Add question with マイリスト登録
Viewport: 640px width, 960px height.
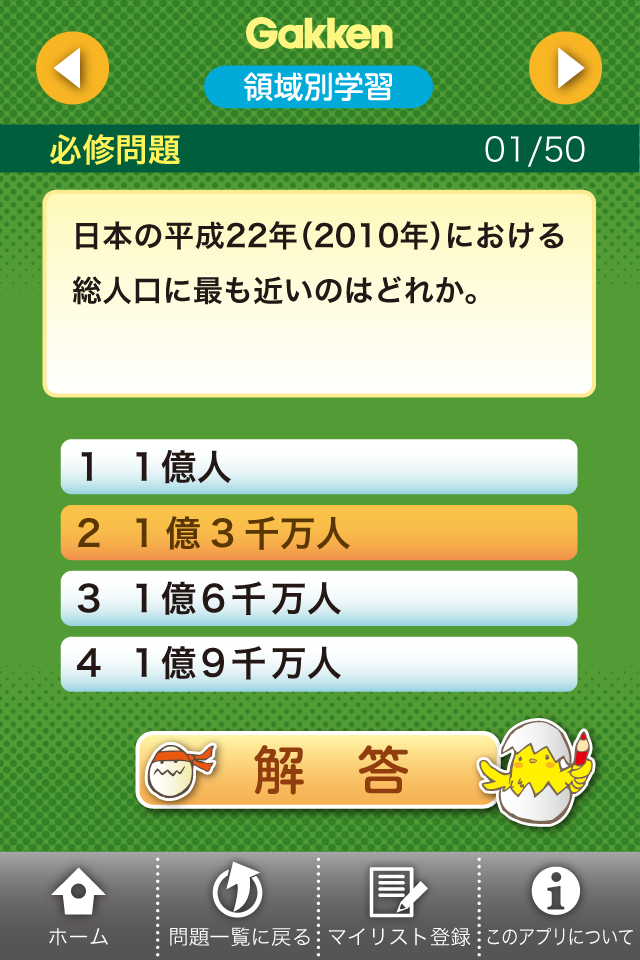tap(398, 906)
